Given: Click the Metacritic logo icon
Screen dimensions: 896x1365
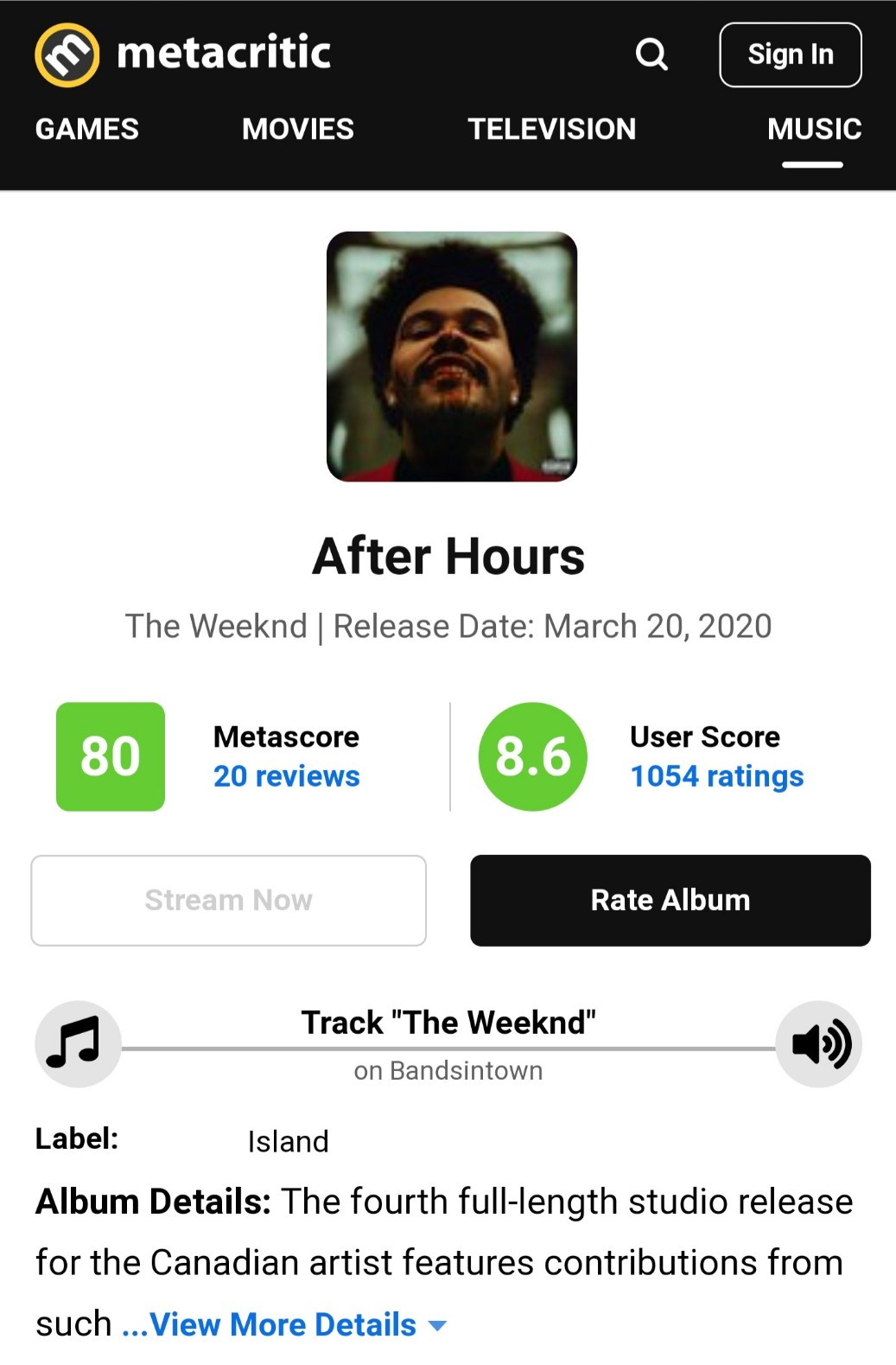Looking at the screenshot, I should [x=64, y=54].
